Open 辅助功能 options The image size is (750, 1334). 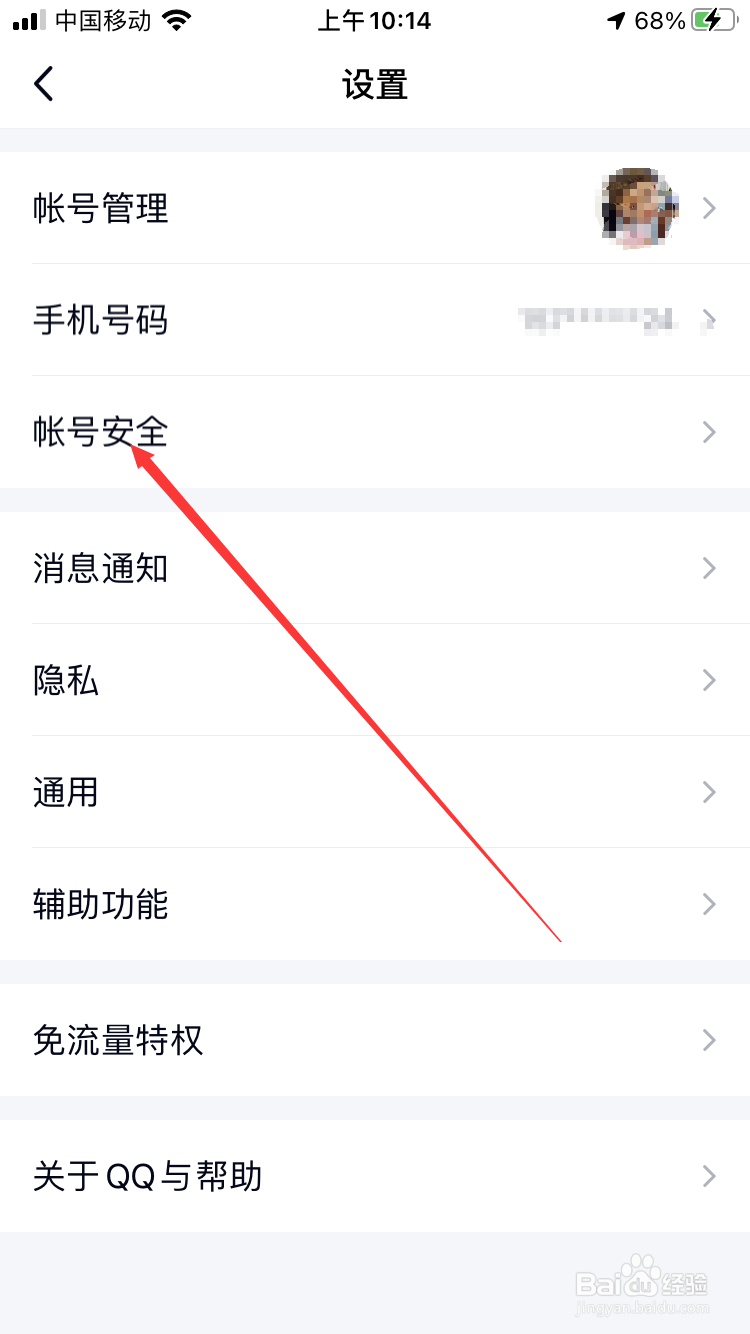coord(375,904)
